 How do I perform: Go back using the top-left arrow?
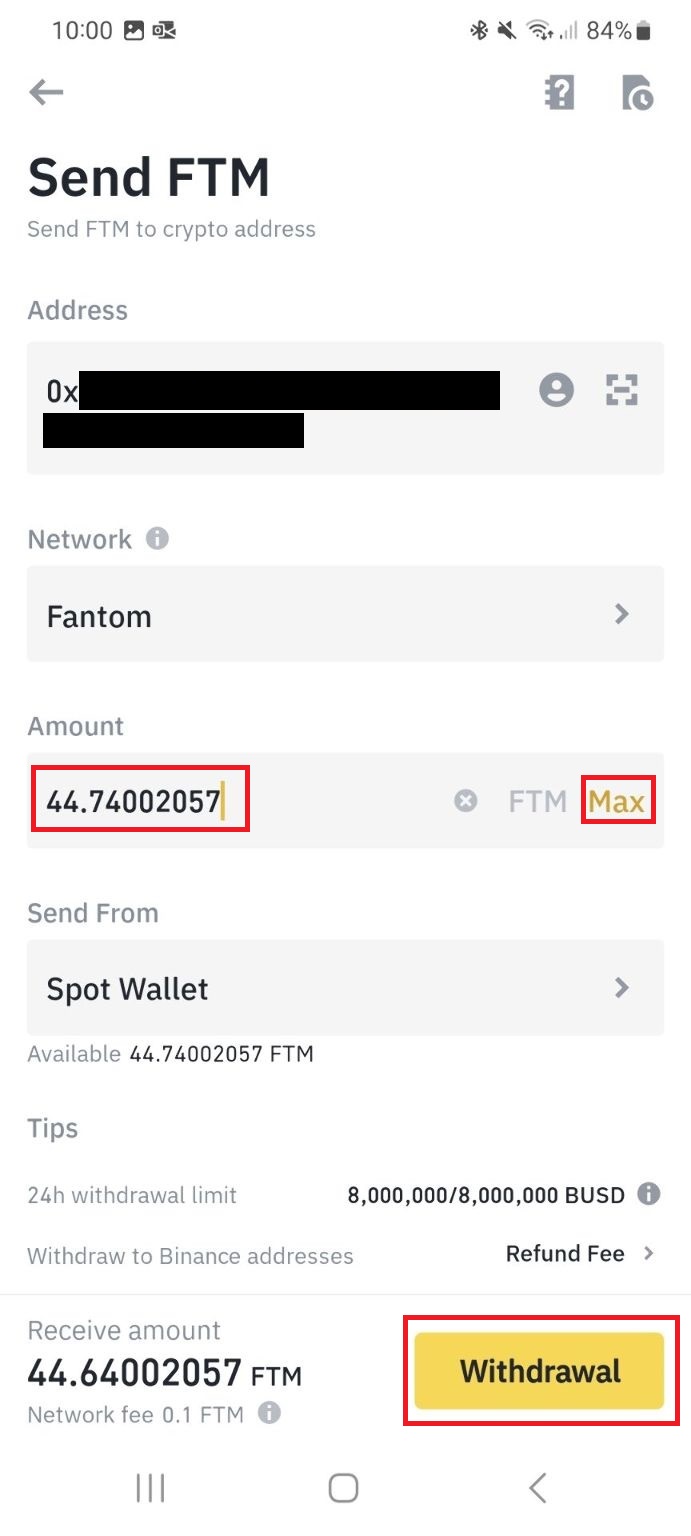46,93
